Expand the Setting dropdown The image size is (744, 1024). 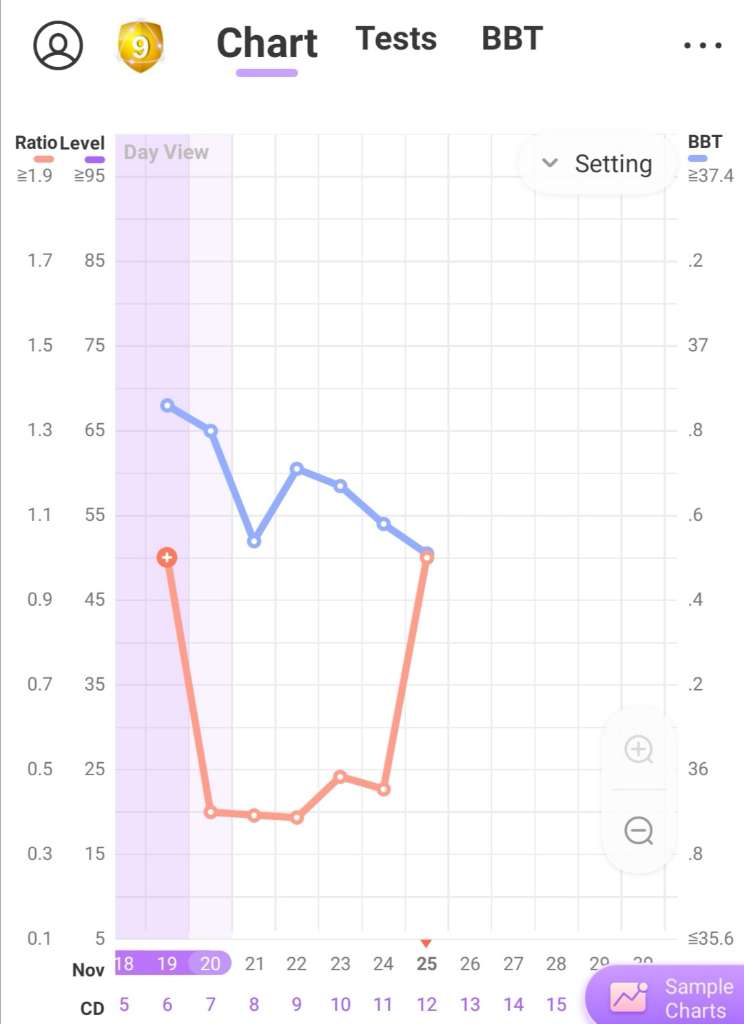597,164
